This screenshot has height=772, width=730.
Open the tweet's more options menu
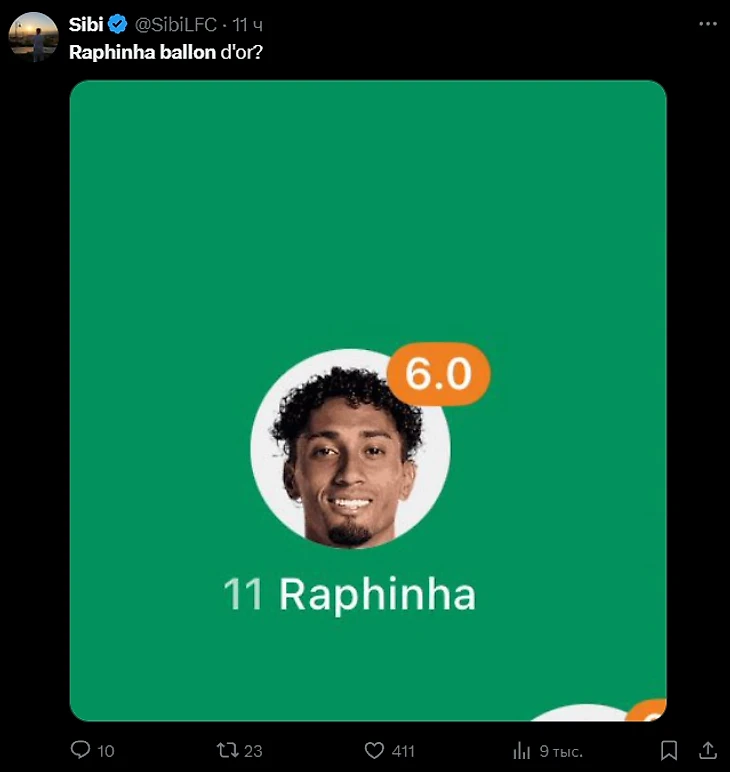tap(706, 24)
